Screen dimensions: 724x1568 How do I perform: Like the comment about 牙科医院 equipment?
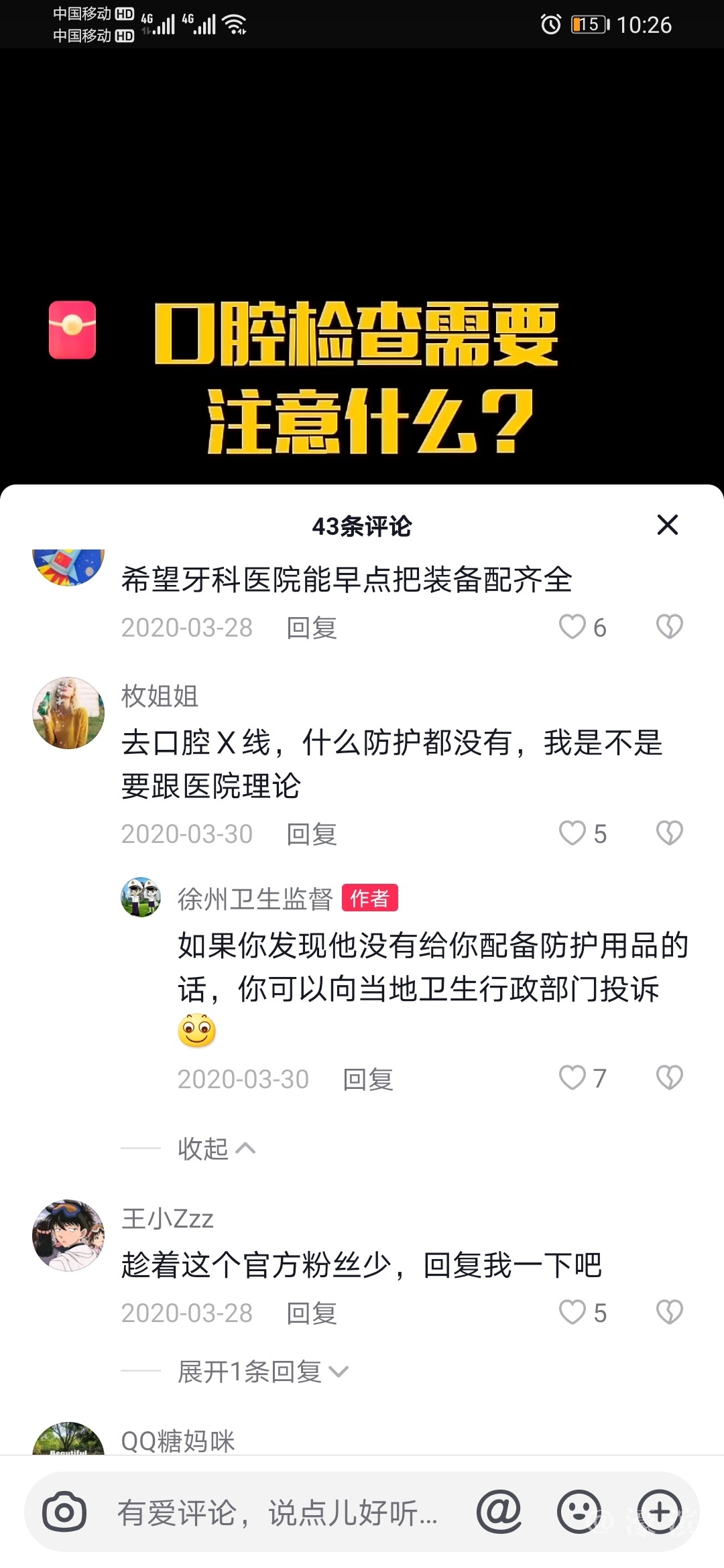[573, 627]
